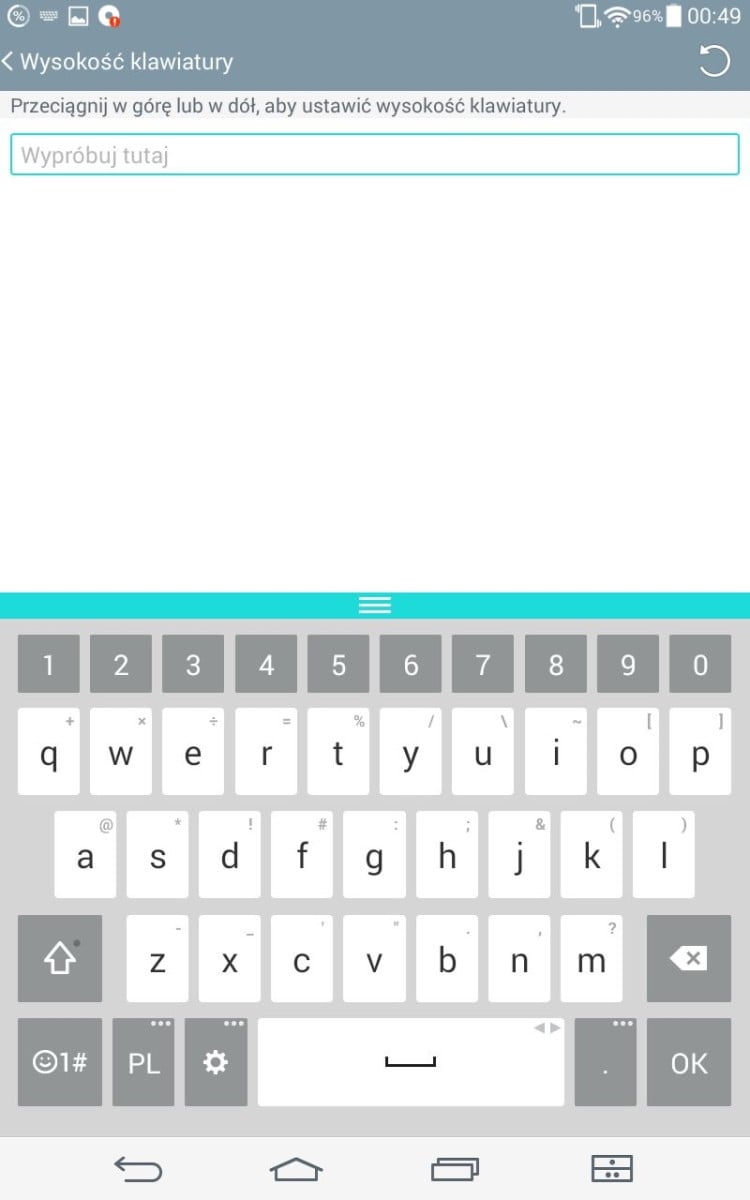This screenshot has height=1200, width=750.
Task: Open keyboard settings gear key
Action: tap(216, 1062)
